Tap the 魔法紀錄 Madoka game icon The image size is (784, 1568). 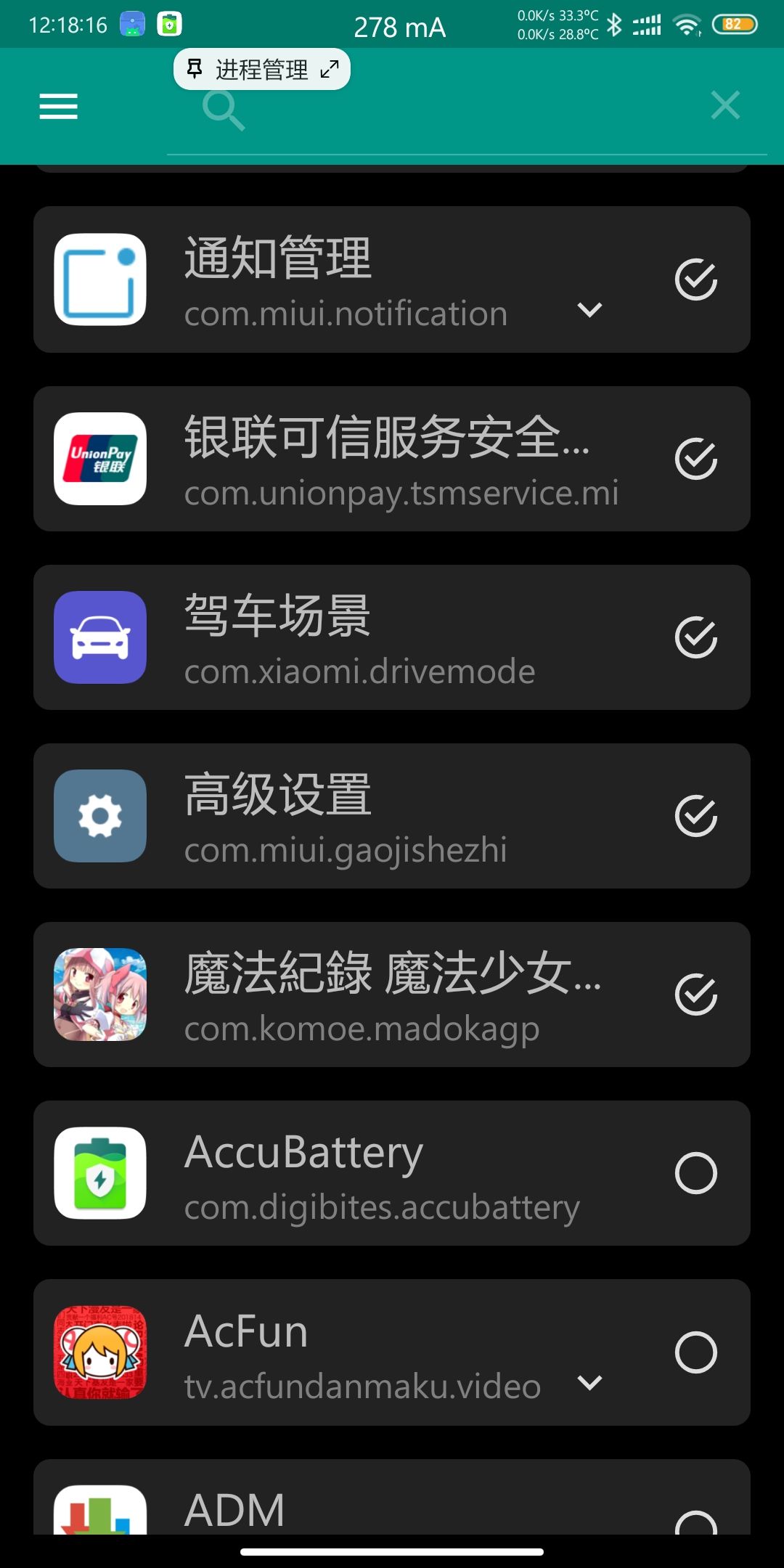(99, 994)
